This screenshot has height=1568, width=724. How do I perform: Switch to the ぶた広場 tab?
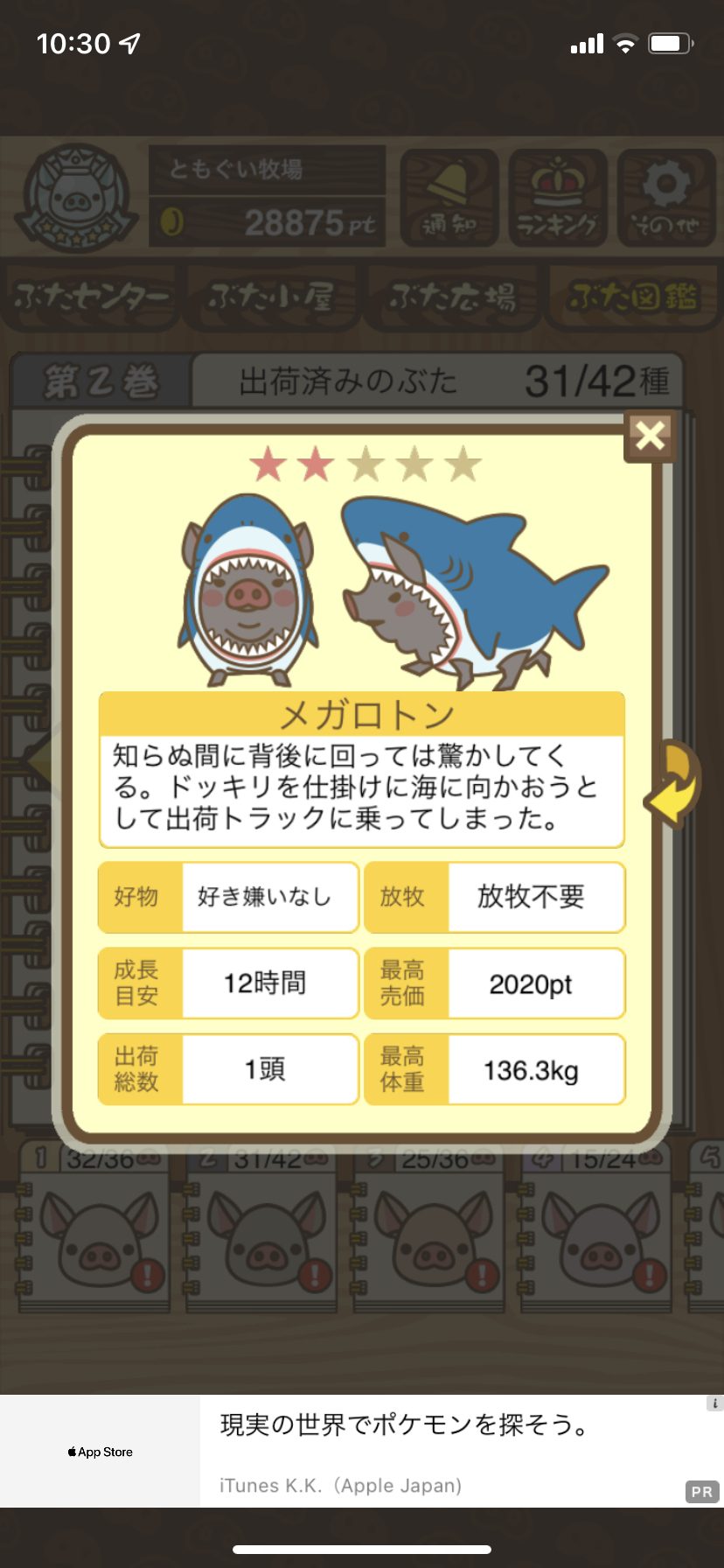tap(453, 297)
